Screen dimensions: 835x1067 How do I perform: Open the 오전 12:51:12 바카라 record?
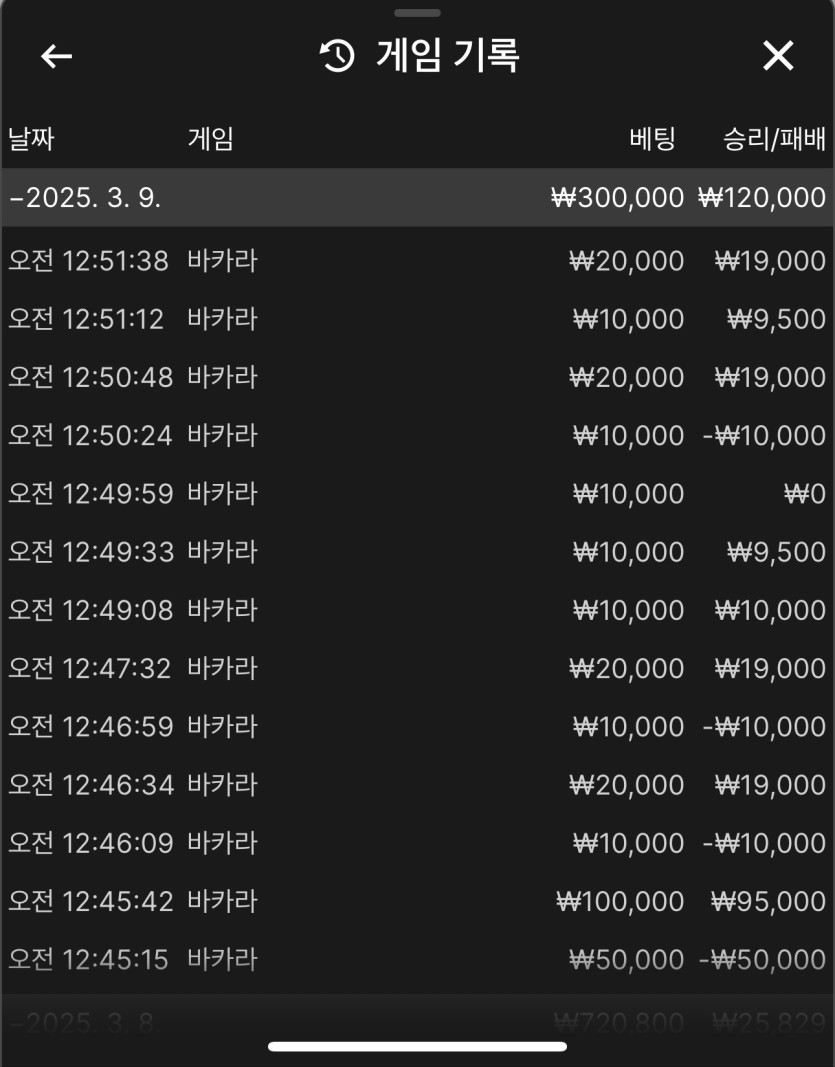coord(417,319)
